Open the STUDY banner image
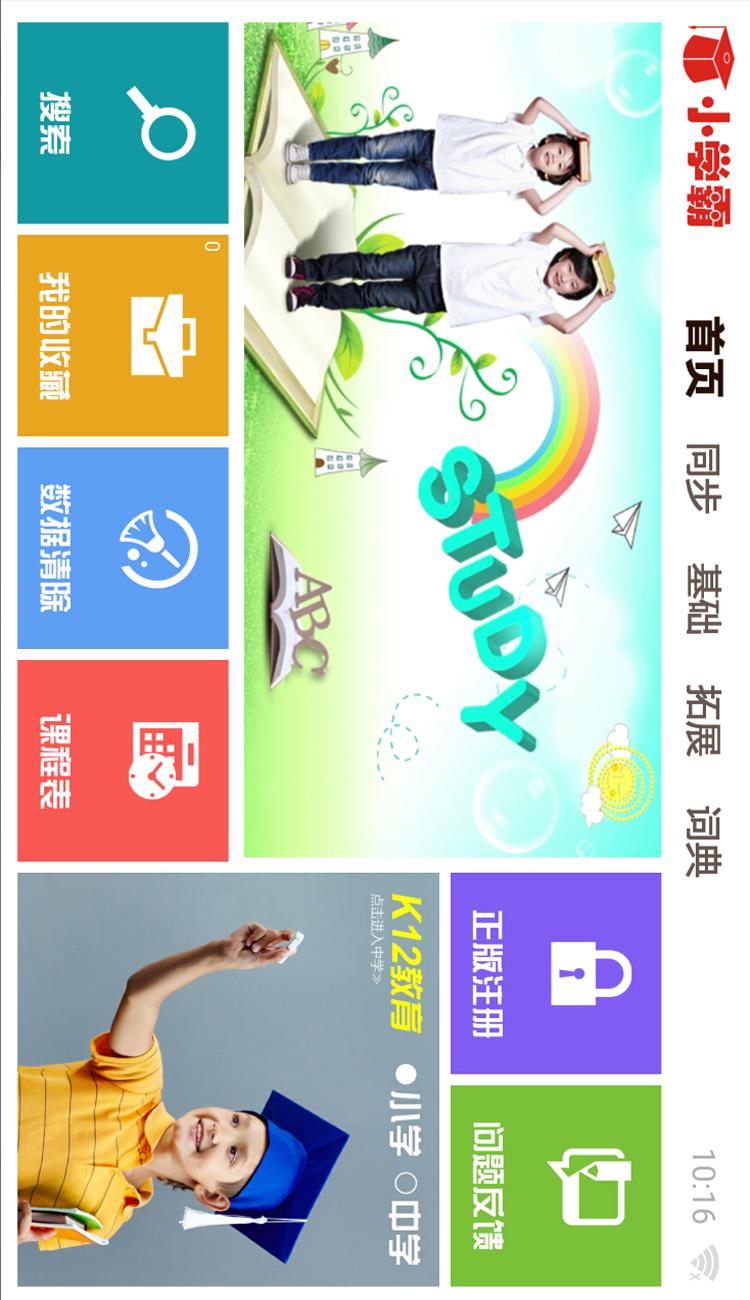The image size is (750, 1300). pyautogui.click(x=452, y=440)
